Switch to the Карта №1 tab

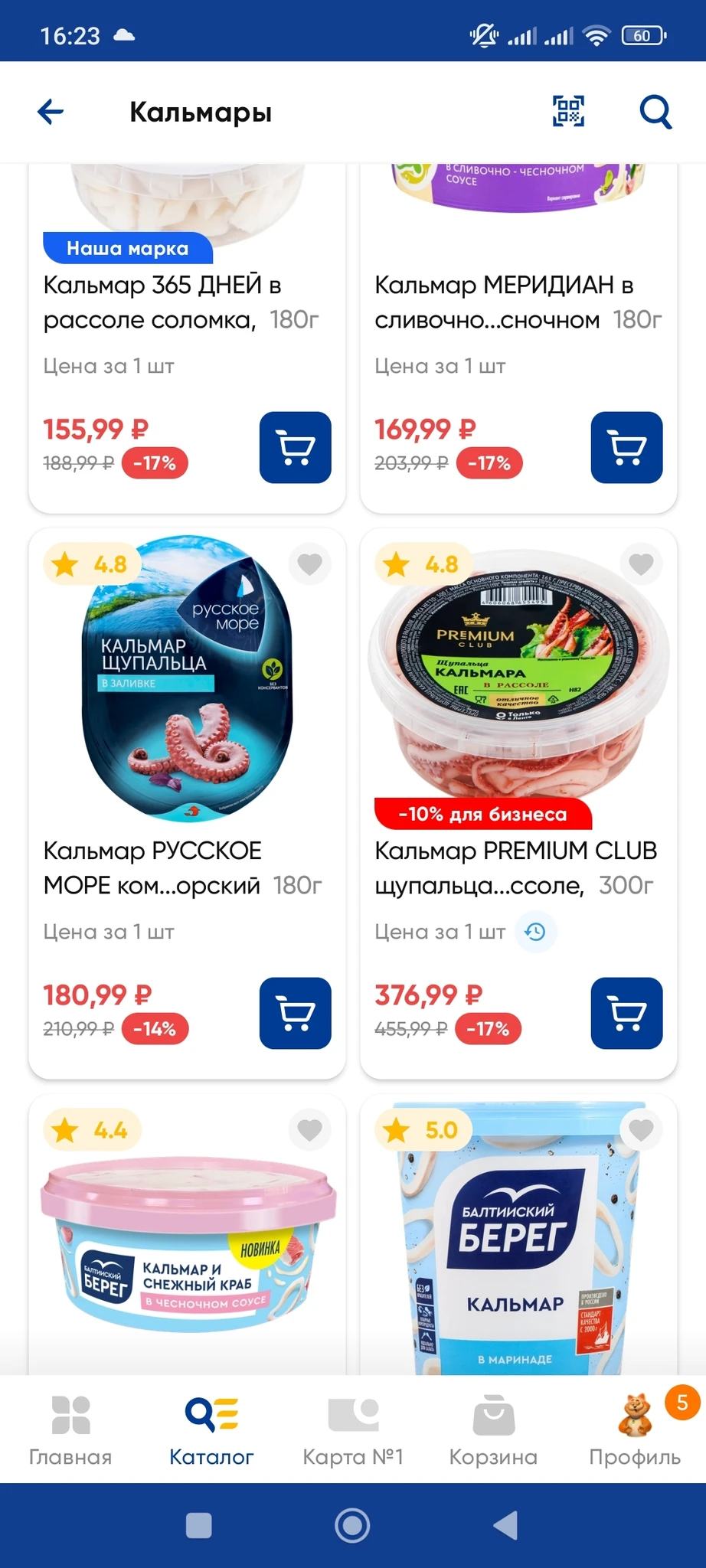tap(353, 1429)
